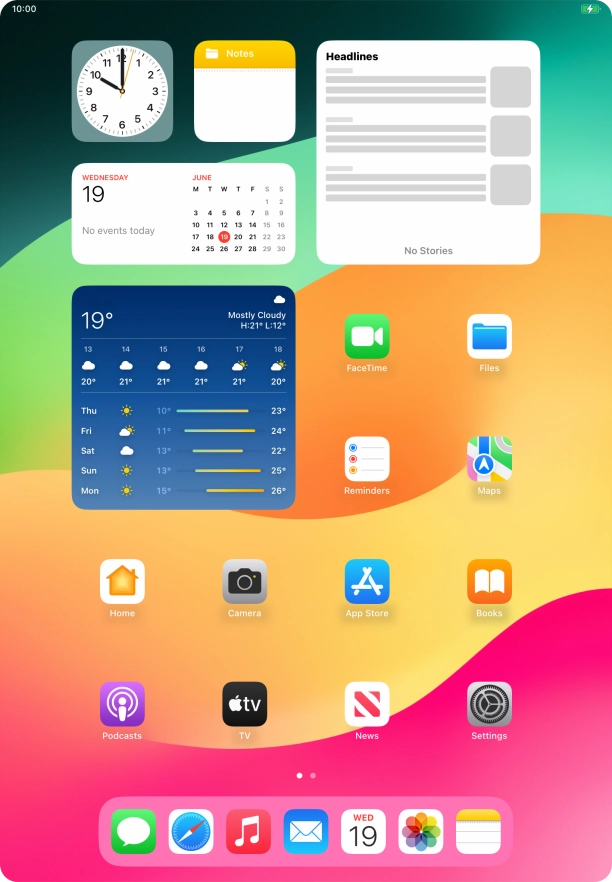Open the Photos app in the dock
The image size is (612, 882).
click(421, 831)
